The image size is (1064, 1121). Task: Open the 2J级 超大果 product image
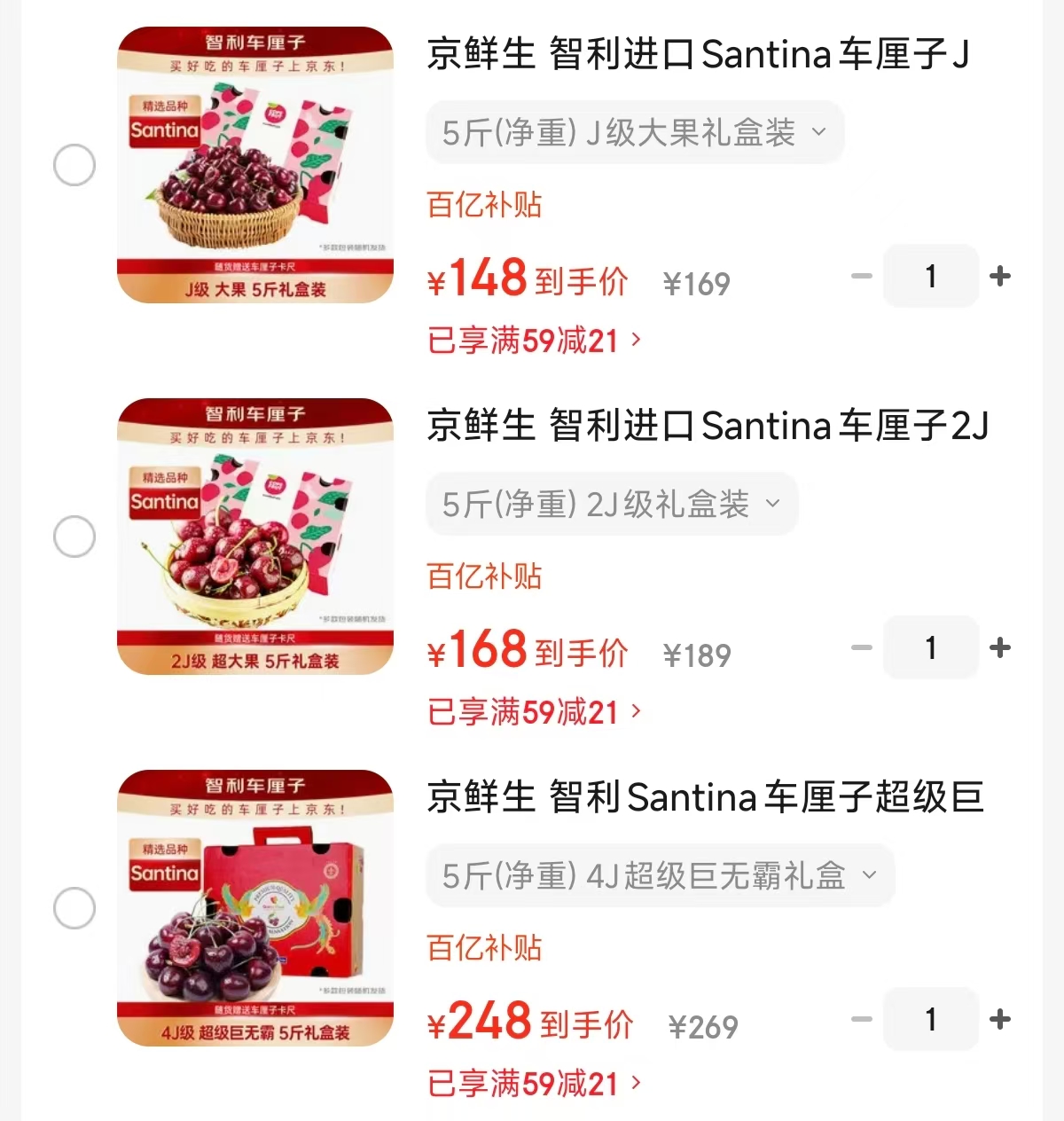coord(255,537)
